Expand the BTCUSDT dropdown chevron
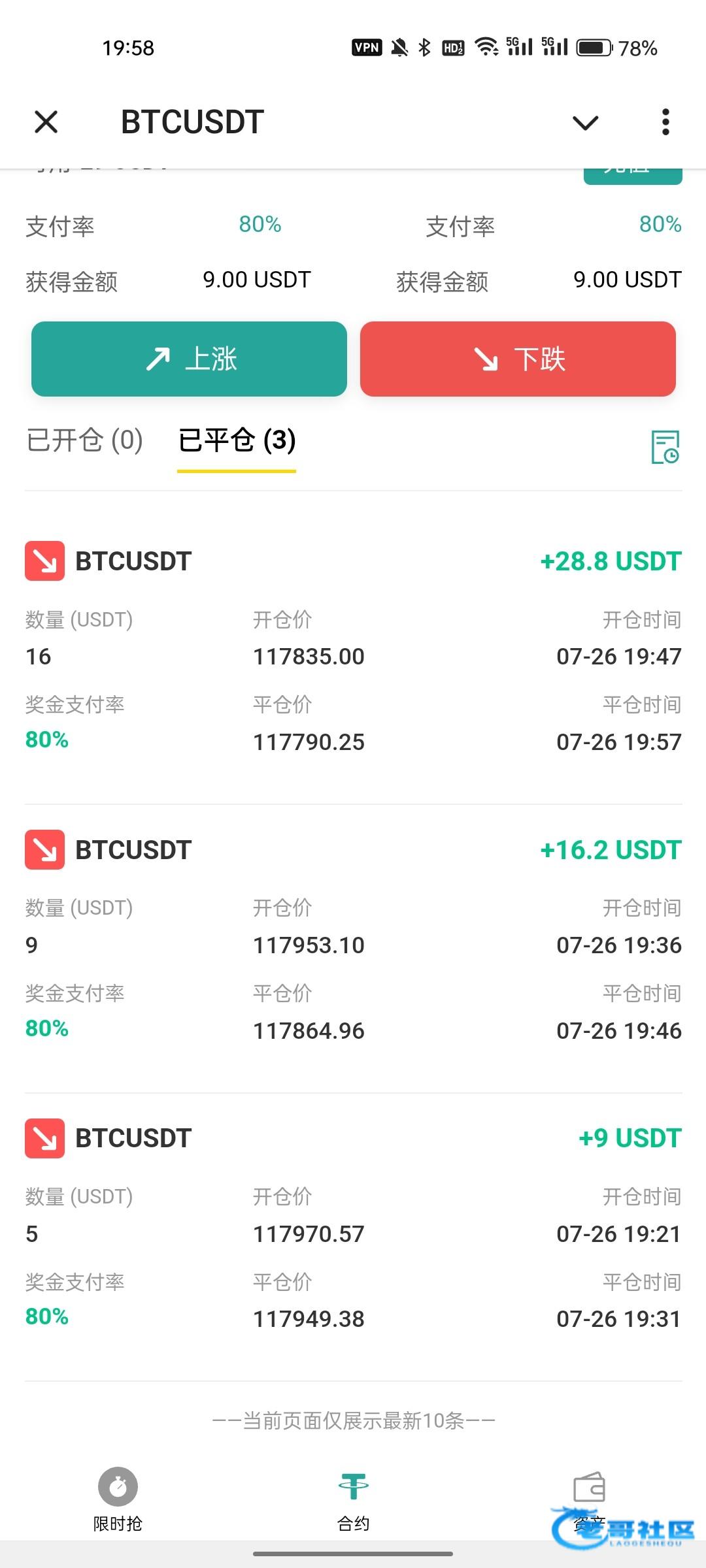Viewport: 706px width, 1568px height. coord(585,122)
